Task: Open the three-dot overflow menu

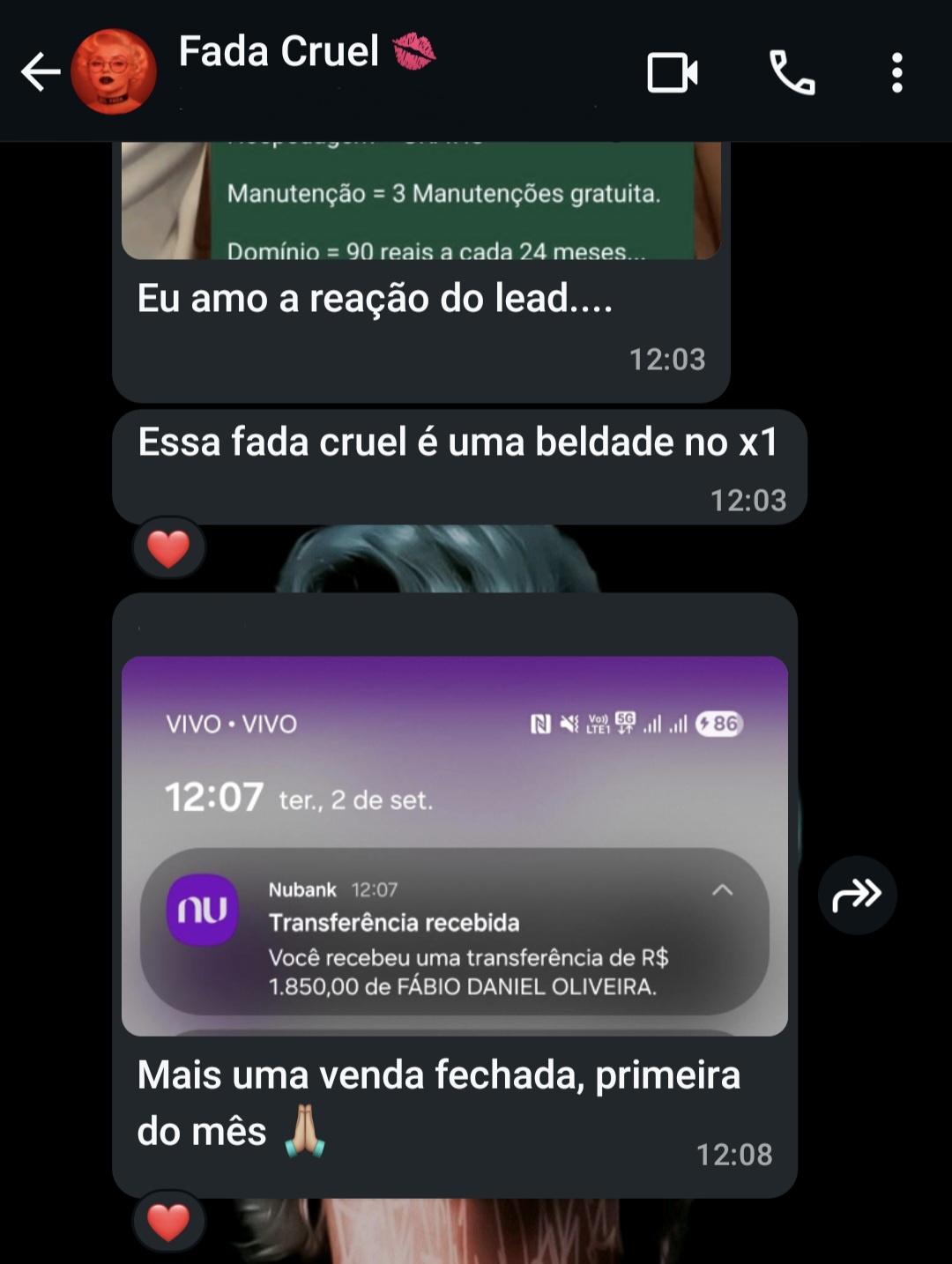Action: coord(899,73)
